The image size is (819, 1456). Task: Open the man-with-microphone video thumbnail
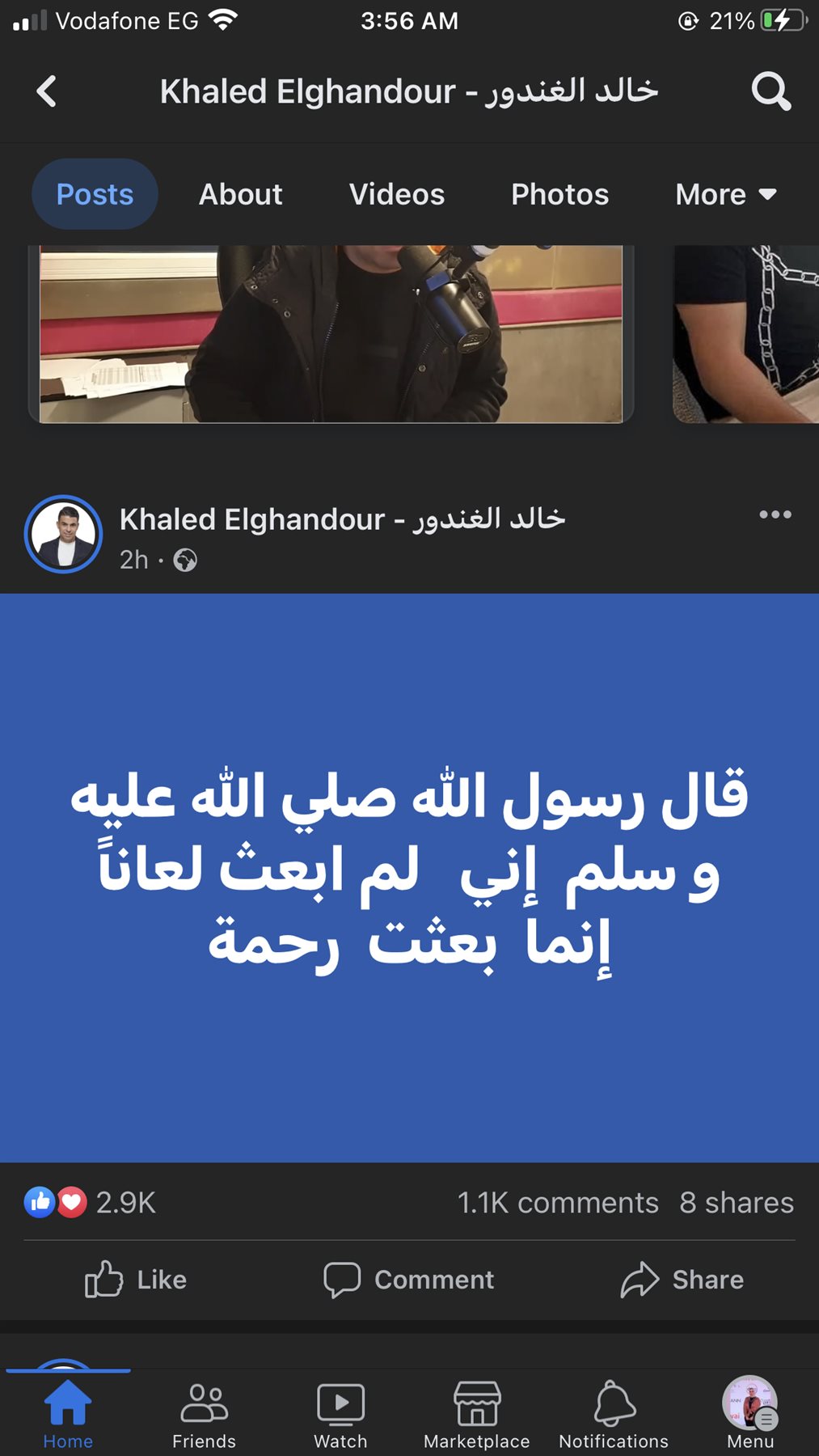(x=331, y=333)
